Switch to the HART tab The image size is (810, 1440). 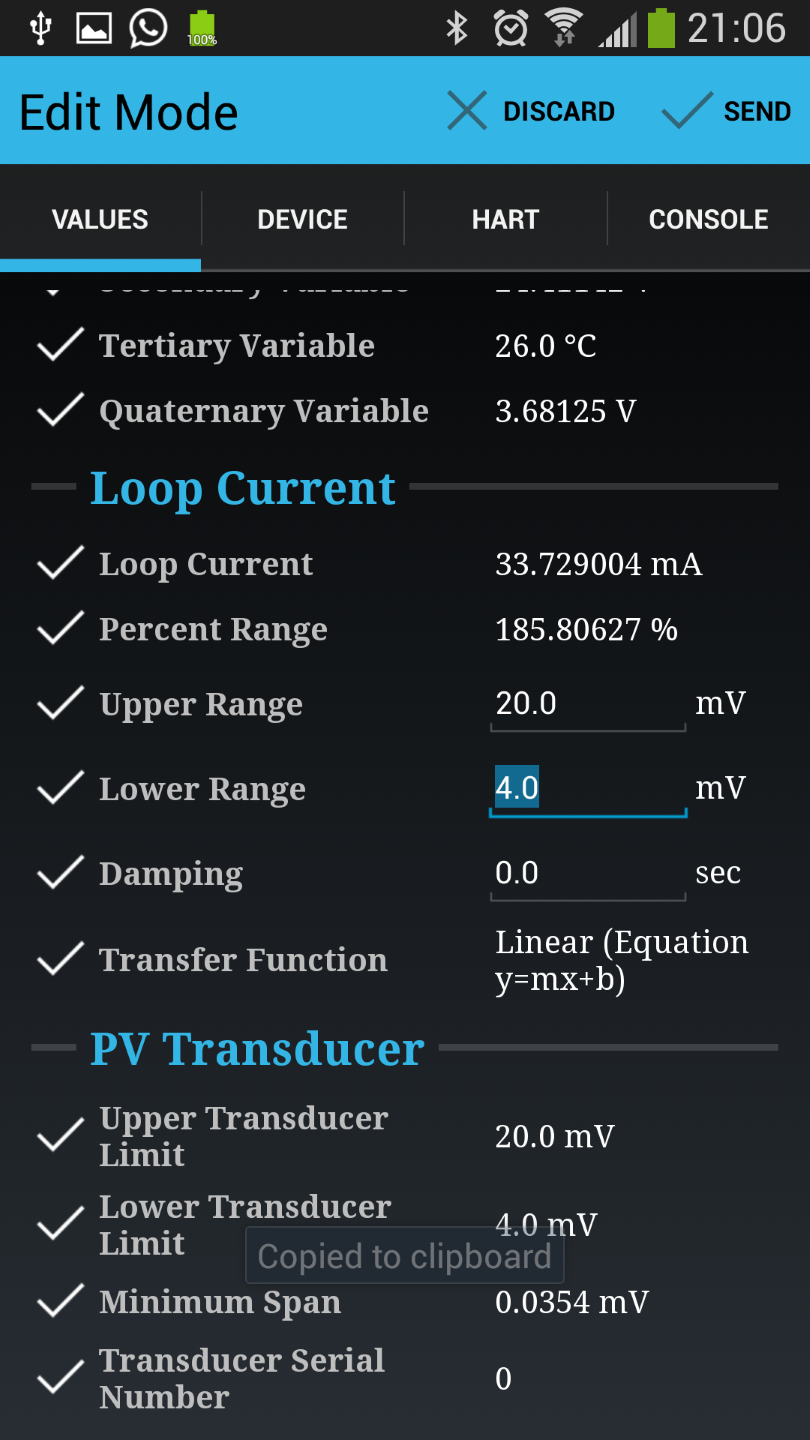[x=505, y=220]
